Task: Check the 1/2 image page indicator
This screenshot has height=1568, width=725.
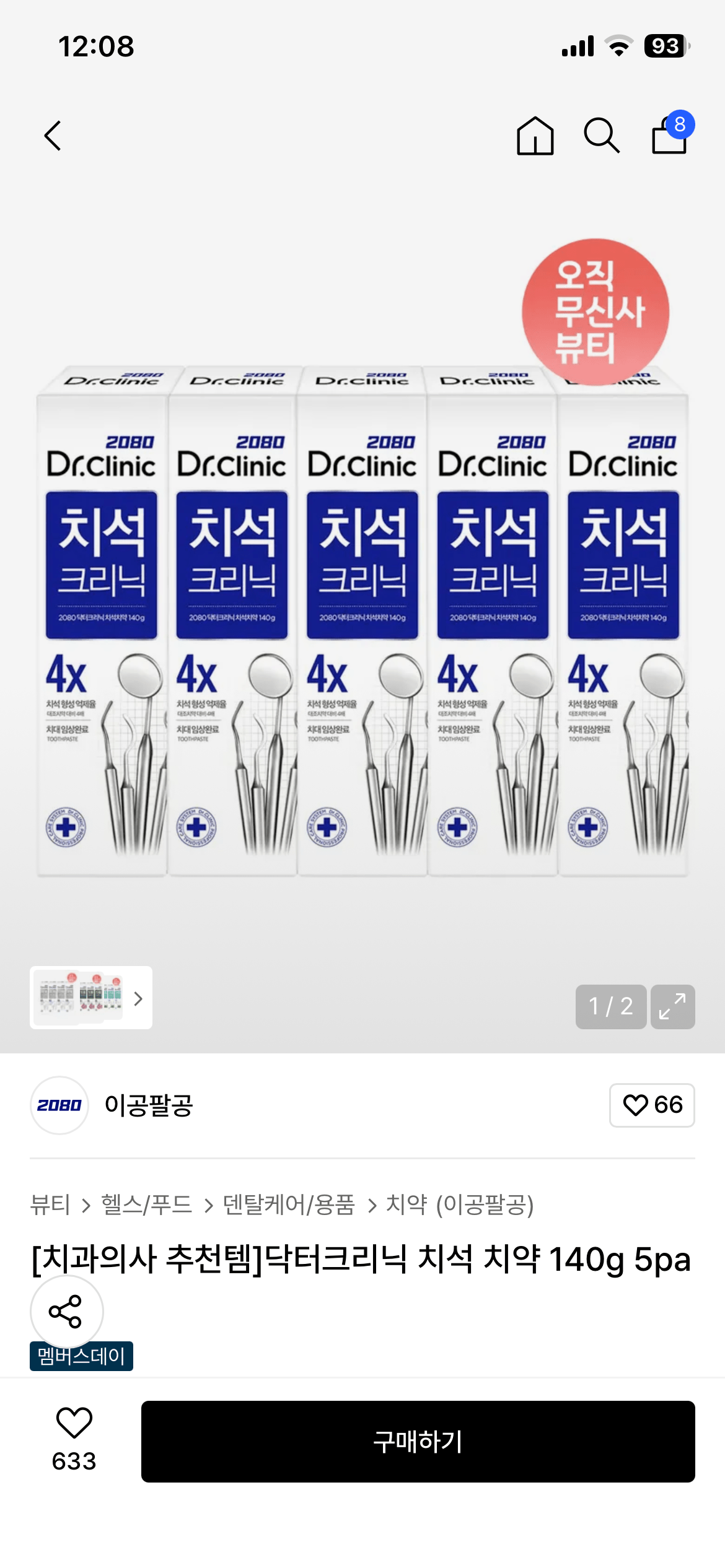Action: click(x=610, y=1006)
